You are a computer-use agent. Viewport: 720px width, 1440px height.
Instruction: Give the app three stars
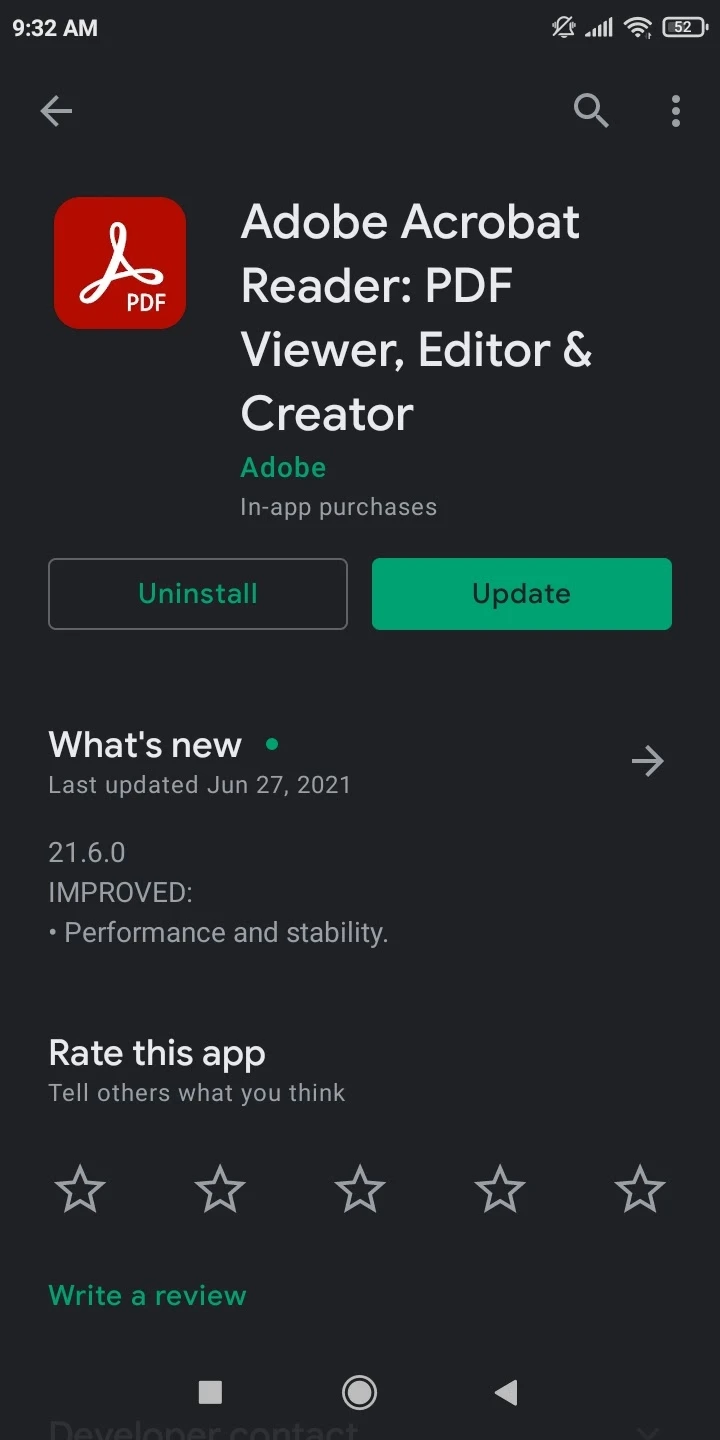(360, 1191)
